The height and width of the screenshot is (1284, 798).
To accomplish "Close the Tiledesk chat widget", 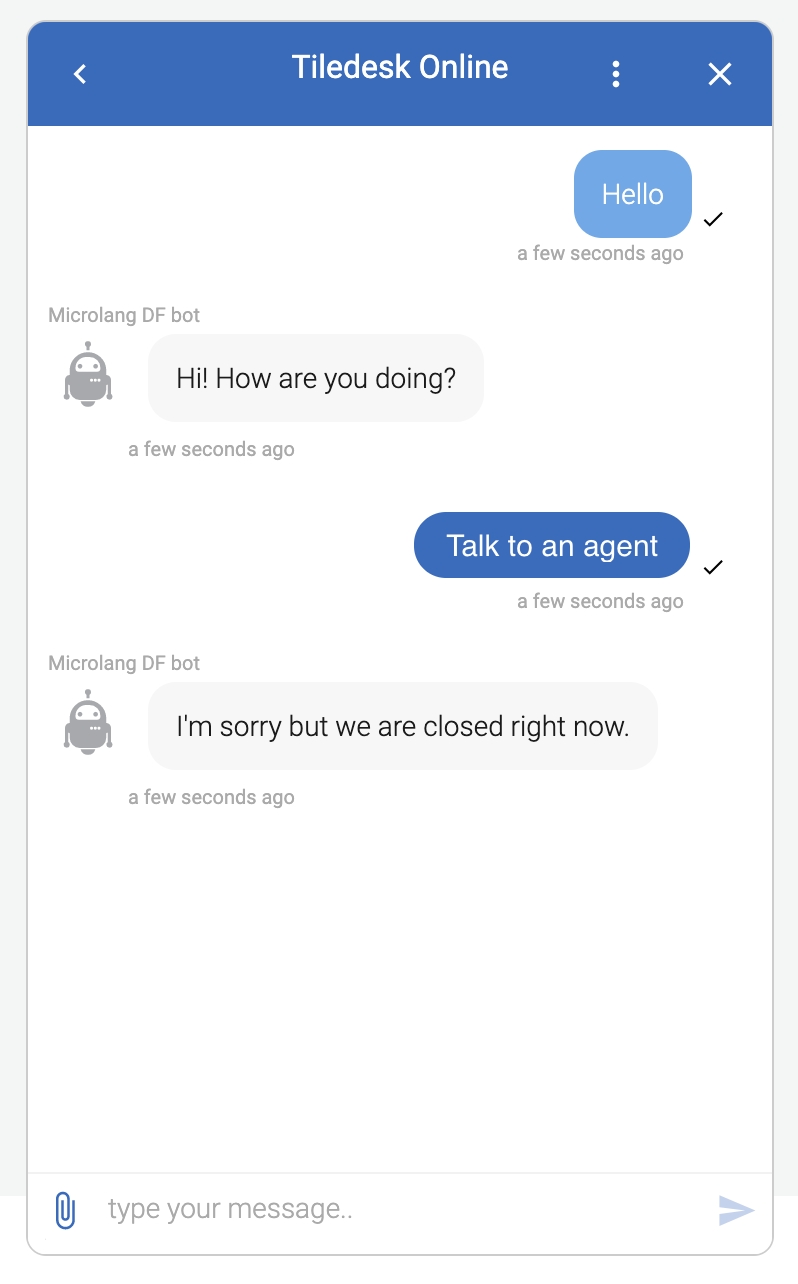I will tap(720, 74).
